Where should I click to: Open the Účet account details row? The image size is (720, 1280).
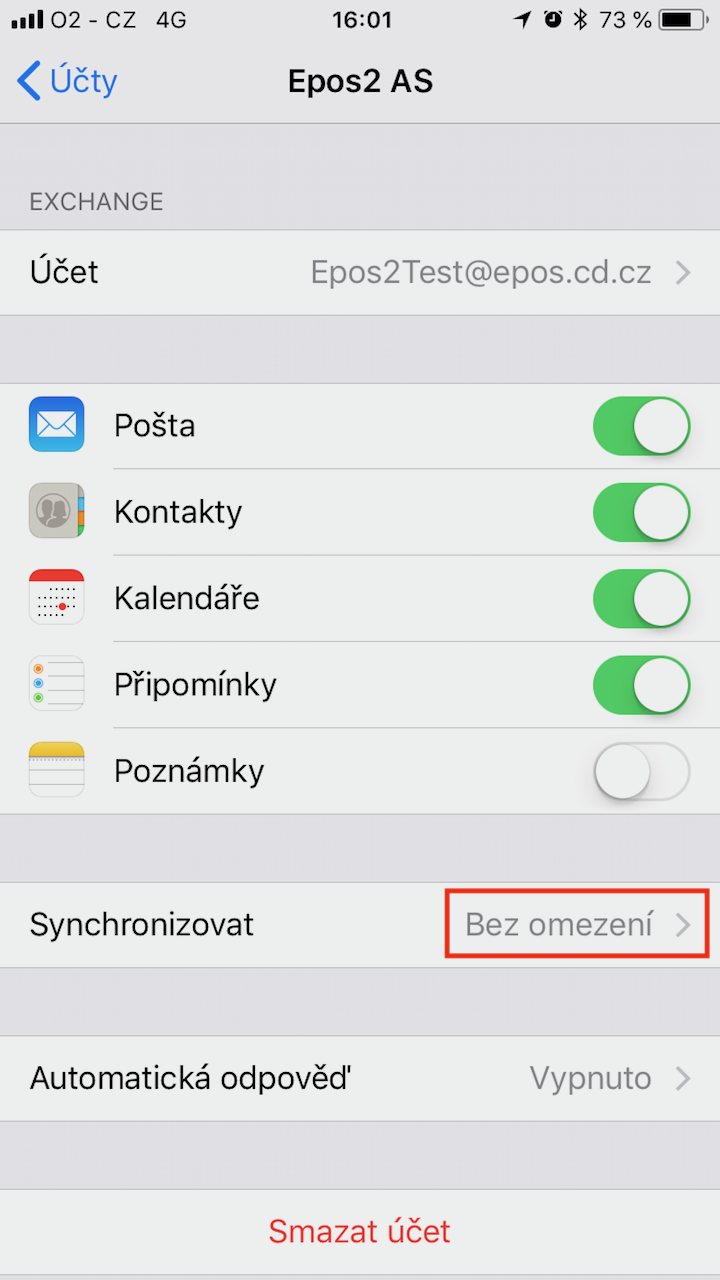[360, 272]
